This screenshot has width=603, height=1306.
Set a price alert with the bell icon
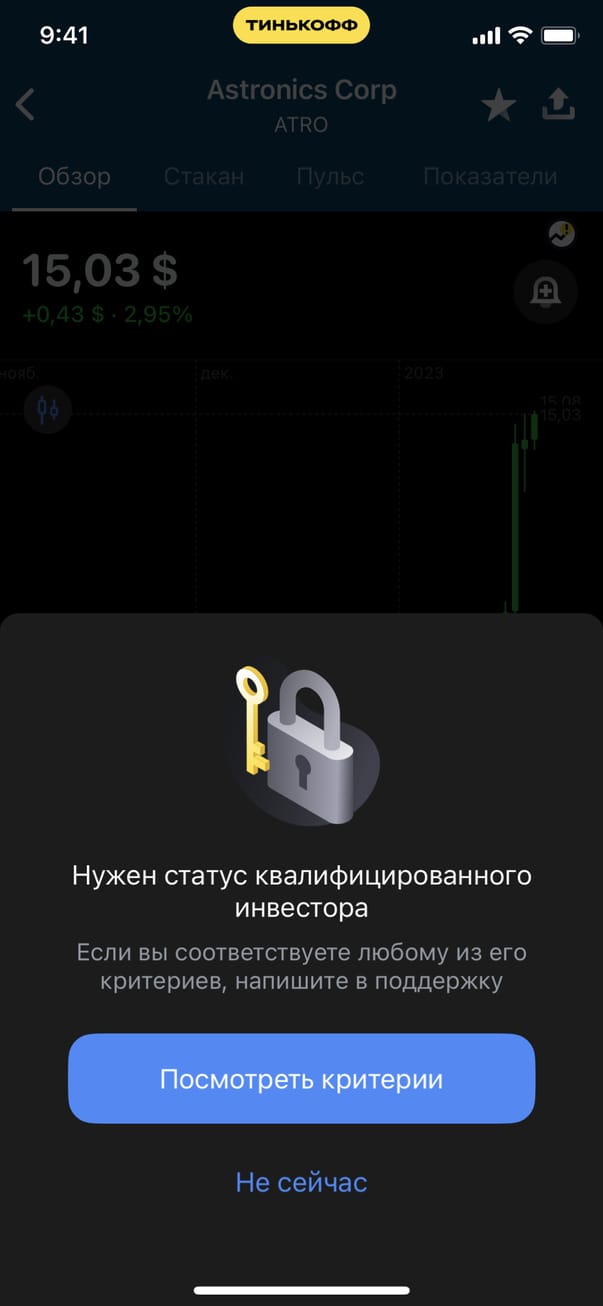pos(545,292)
